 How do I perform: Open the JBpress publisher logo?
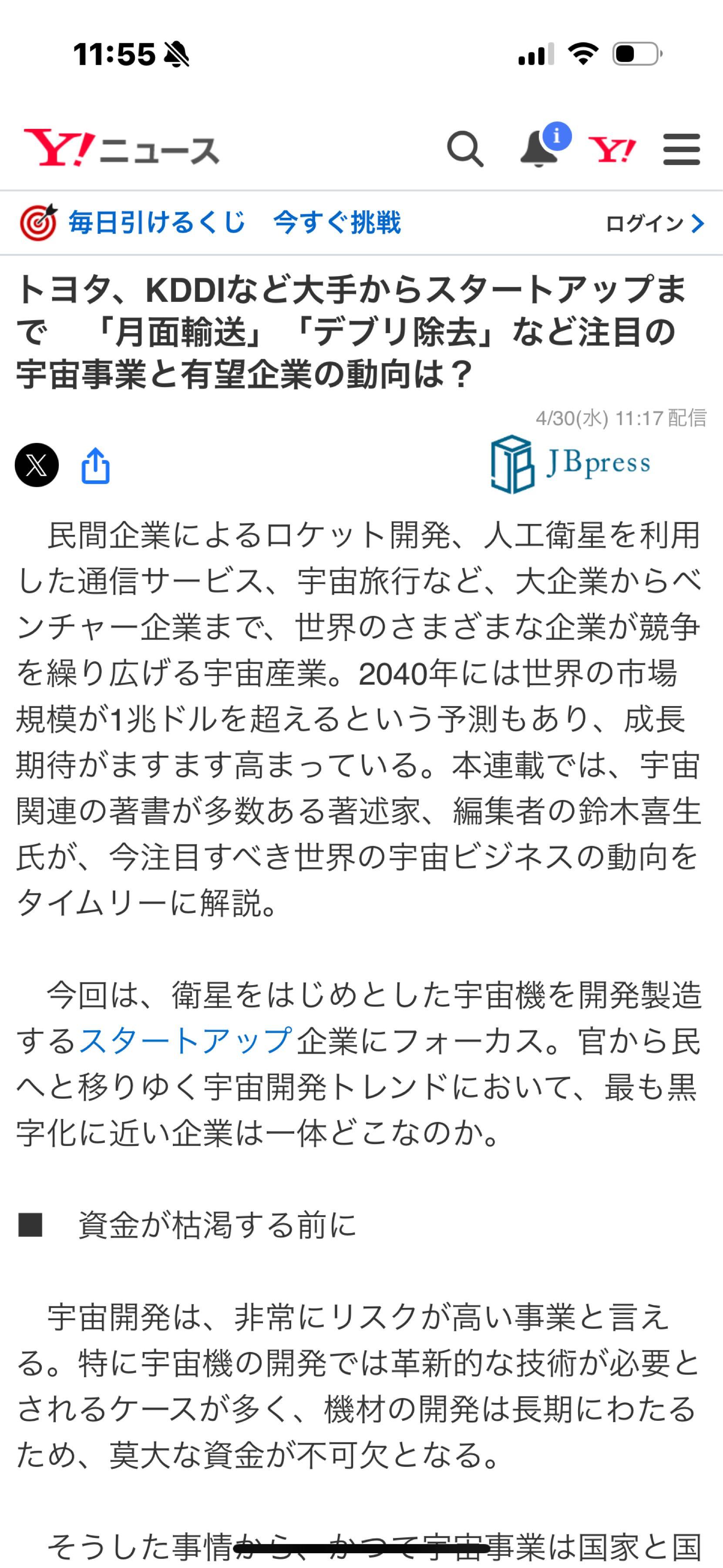[x=570, y=464]
